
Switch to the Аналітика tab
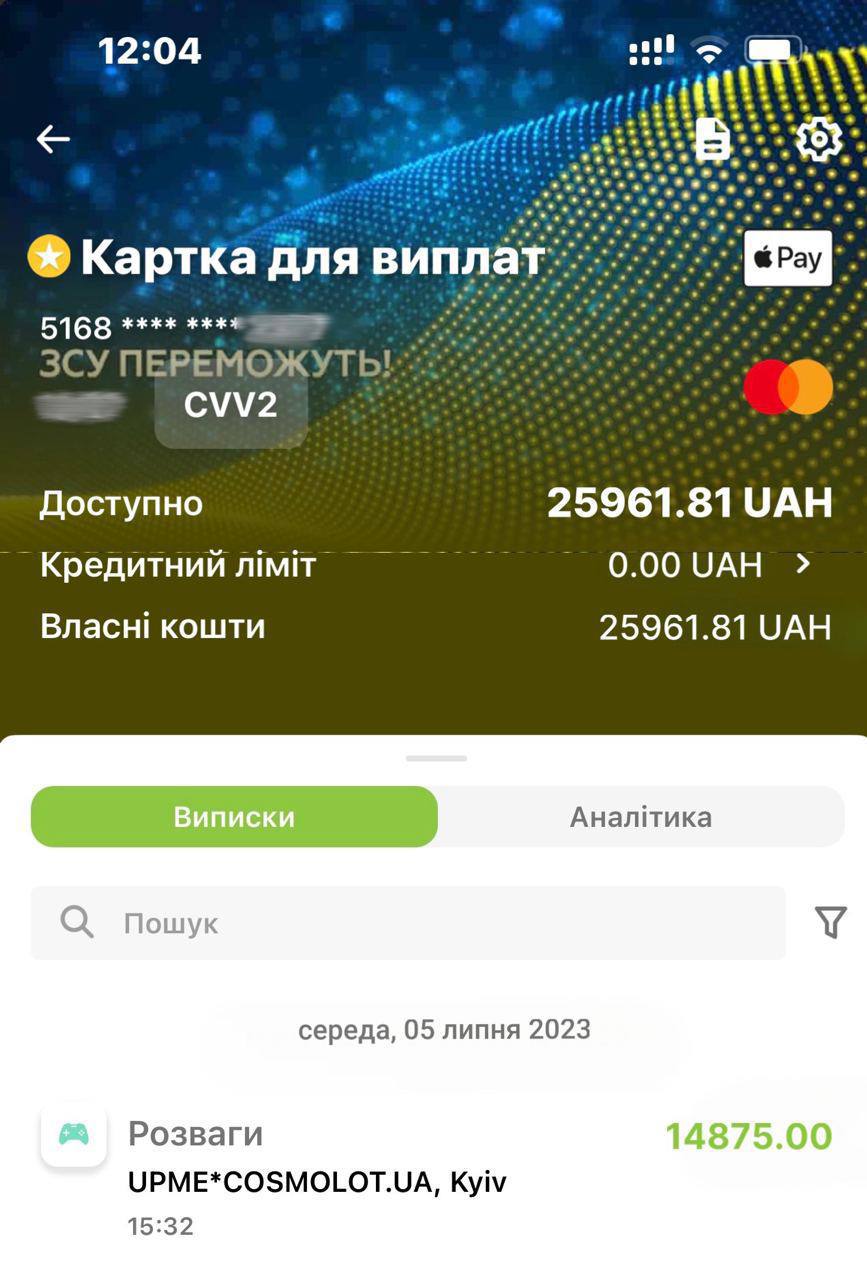point(640,817)
